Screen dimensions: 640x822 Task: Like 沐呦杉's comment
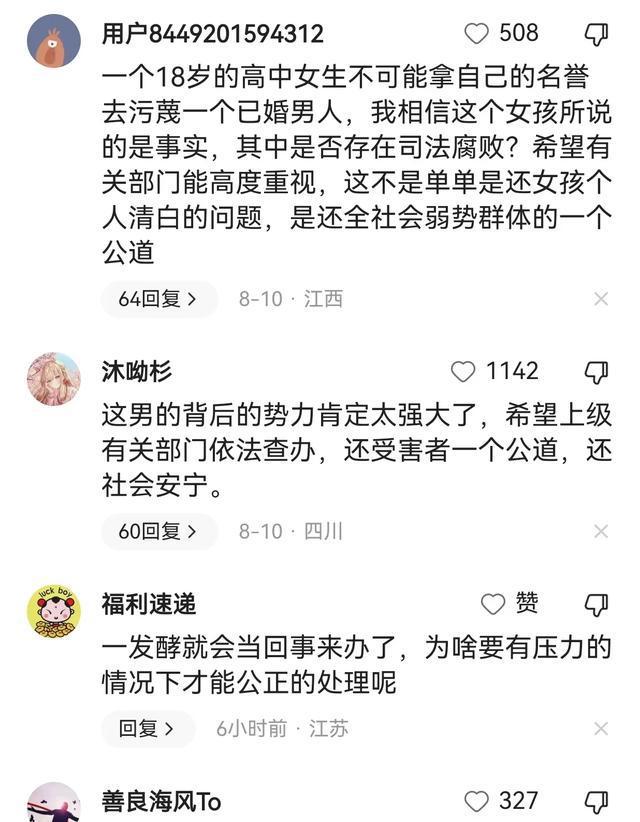pos(464,372)
